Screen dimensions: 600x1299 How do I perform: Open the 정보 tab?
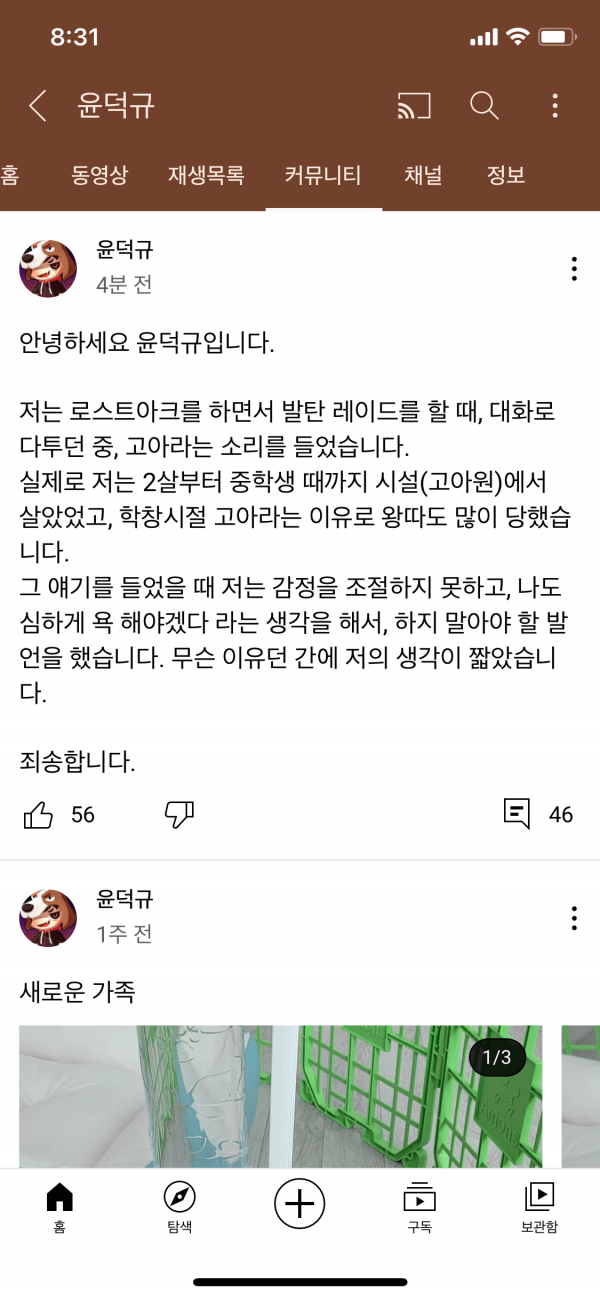coord(505,176)
